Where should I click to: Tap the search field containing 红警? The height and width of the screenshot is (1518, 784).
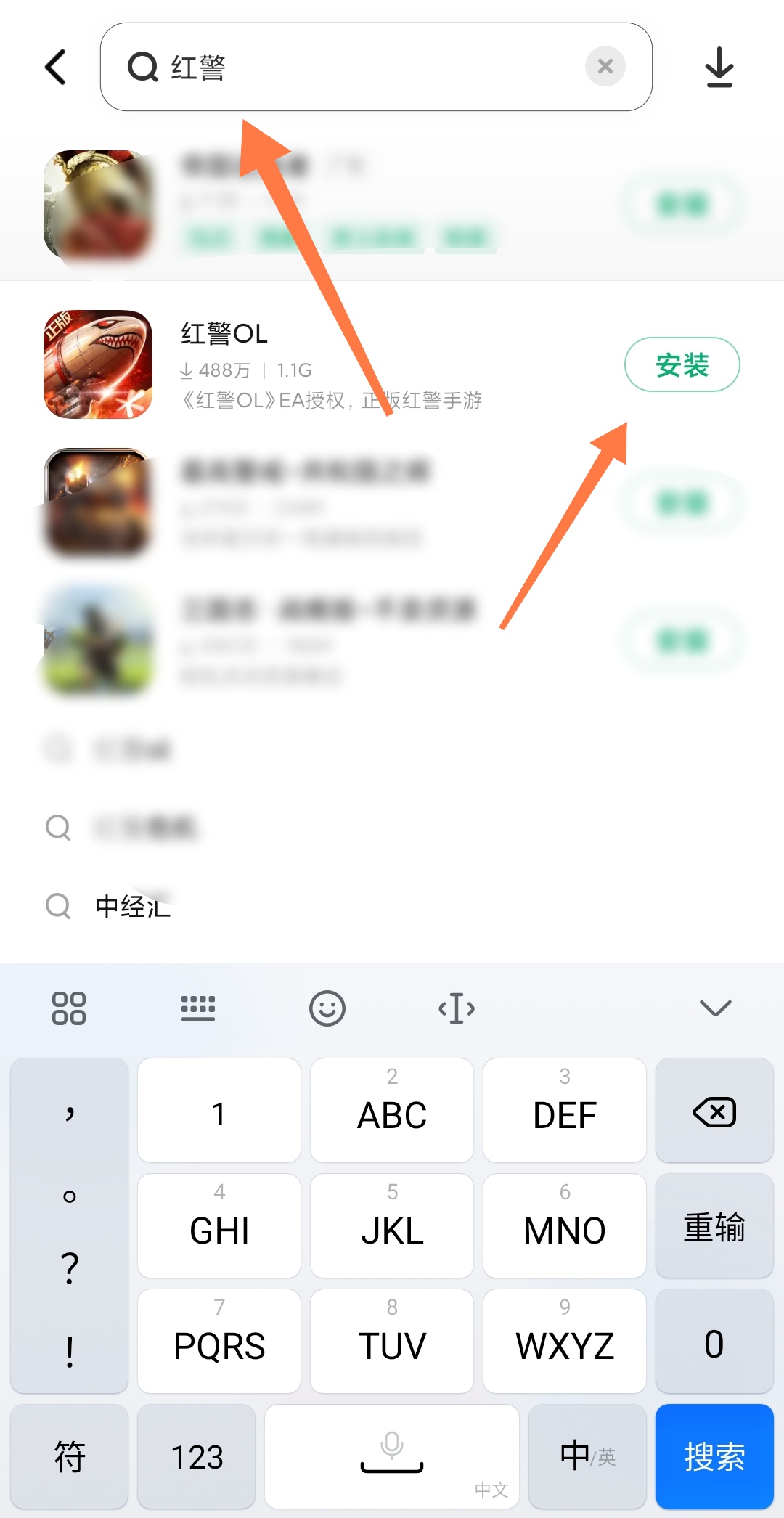point(363,68)
